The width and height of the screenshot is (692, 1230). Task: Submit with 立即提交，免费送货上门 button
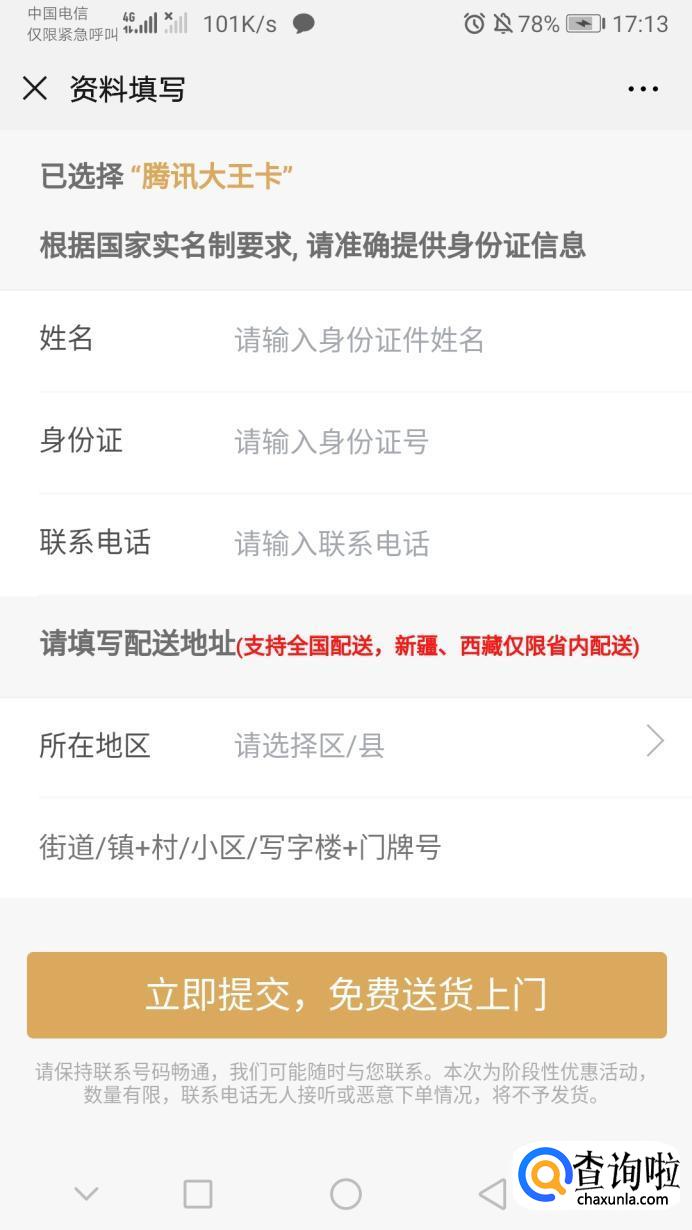point(346,995)
